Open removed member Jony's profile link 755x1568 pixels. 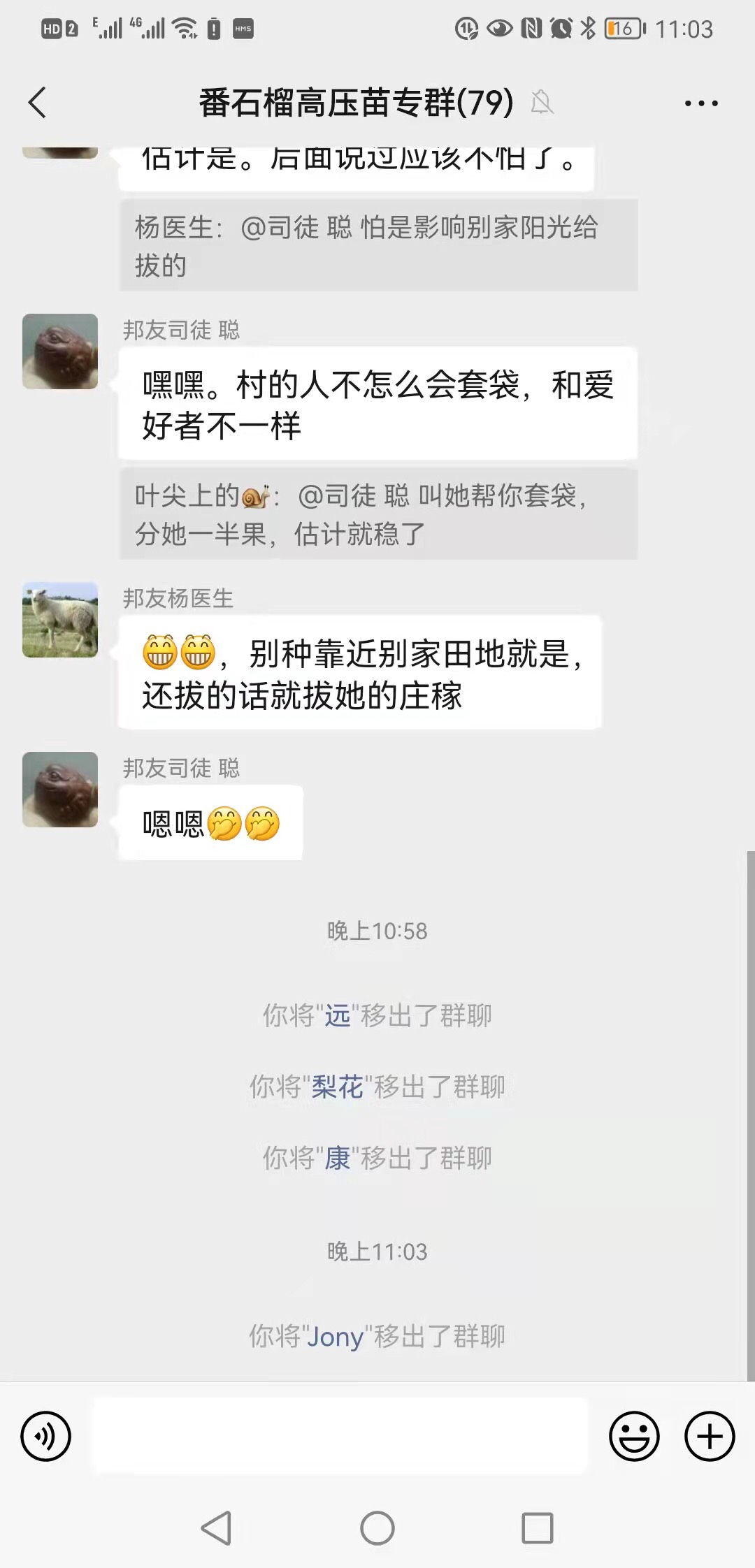[x=335, y=1337]
